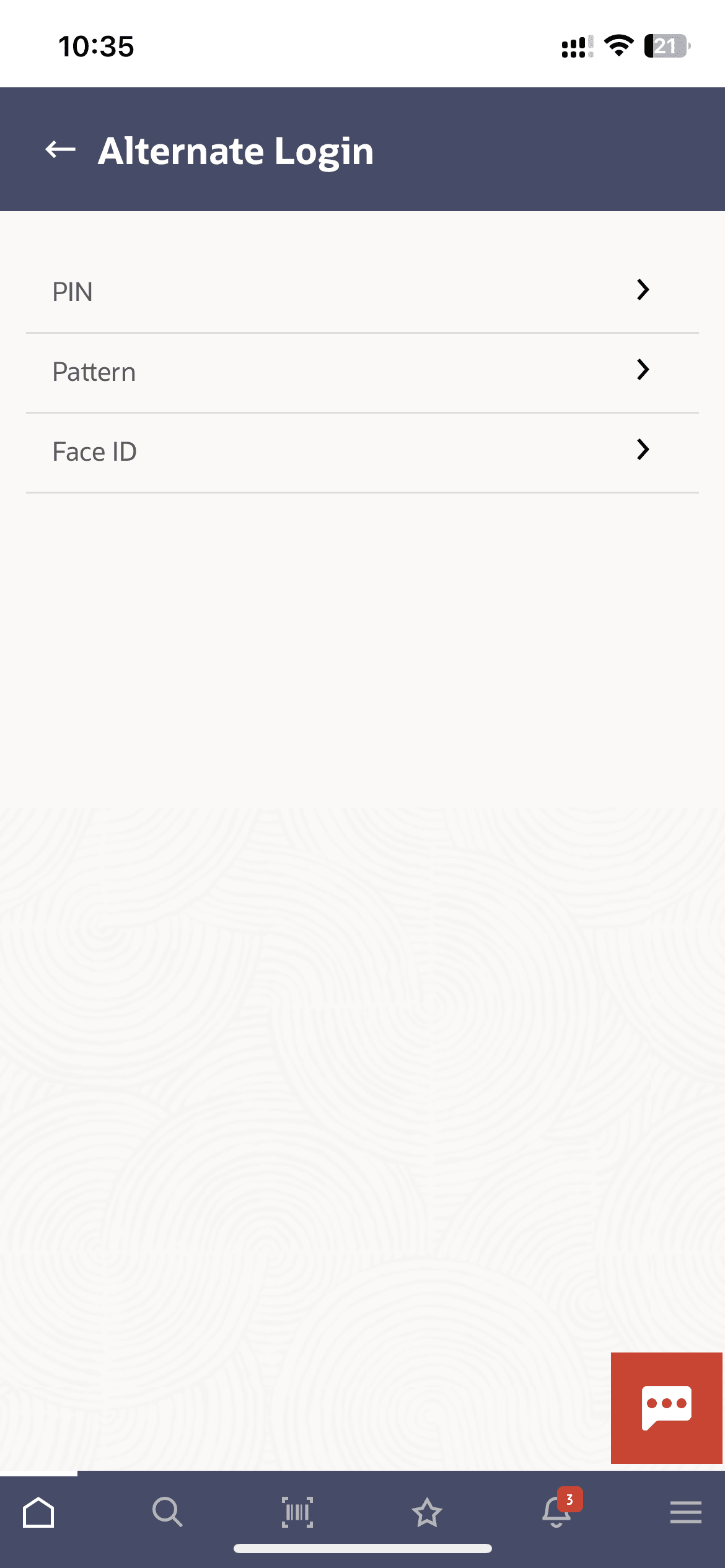This screenshot has height=1568, width=725.
Task: Open the PIN login option
Action: (362, 291)
